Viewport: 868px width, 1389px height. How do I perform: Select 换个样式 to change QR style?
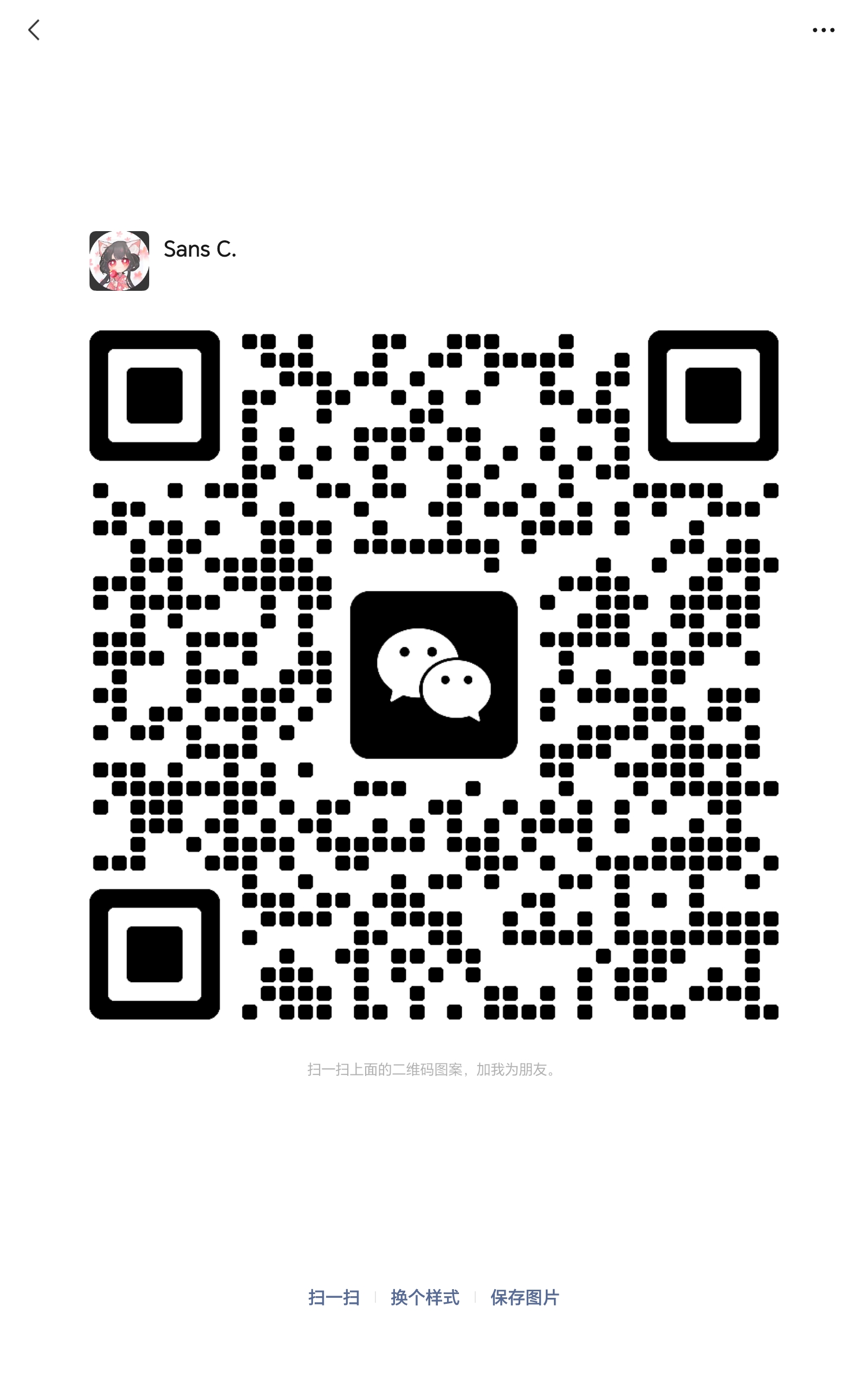425,1297
